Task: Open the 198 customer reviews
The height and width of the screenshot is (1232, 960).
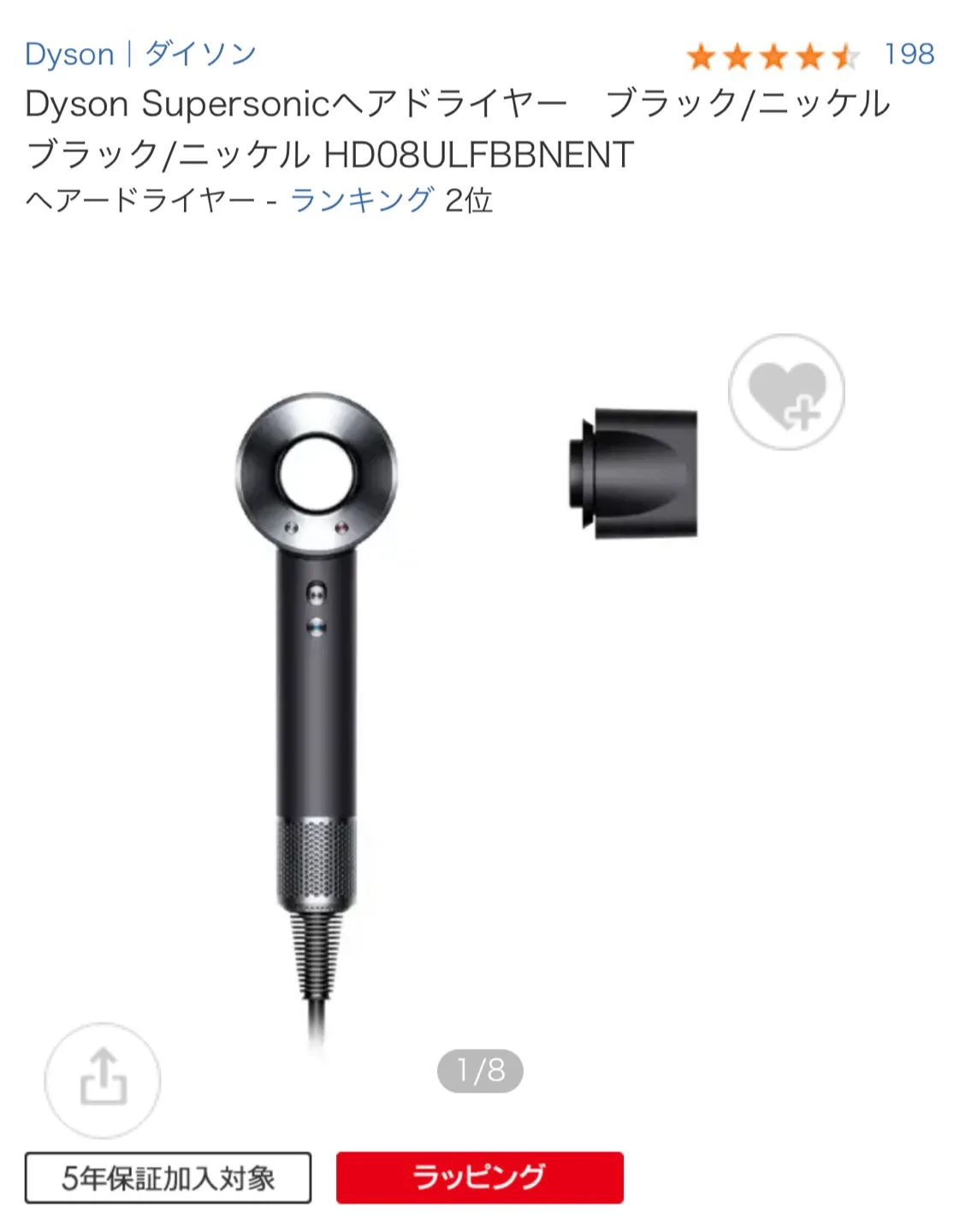Action: pos(909,54)
